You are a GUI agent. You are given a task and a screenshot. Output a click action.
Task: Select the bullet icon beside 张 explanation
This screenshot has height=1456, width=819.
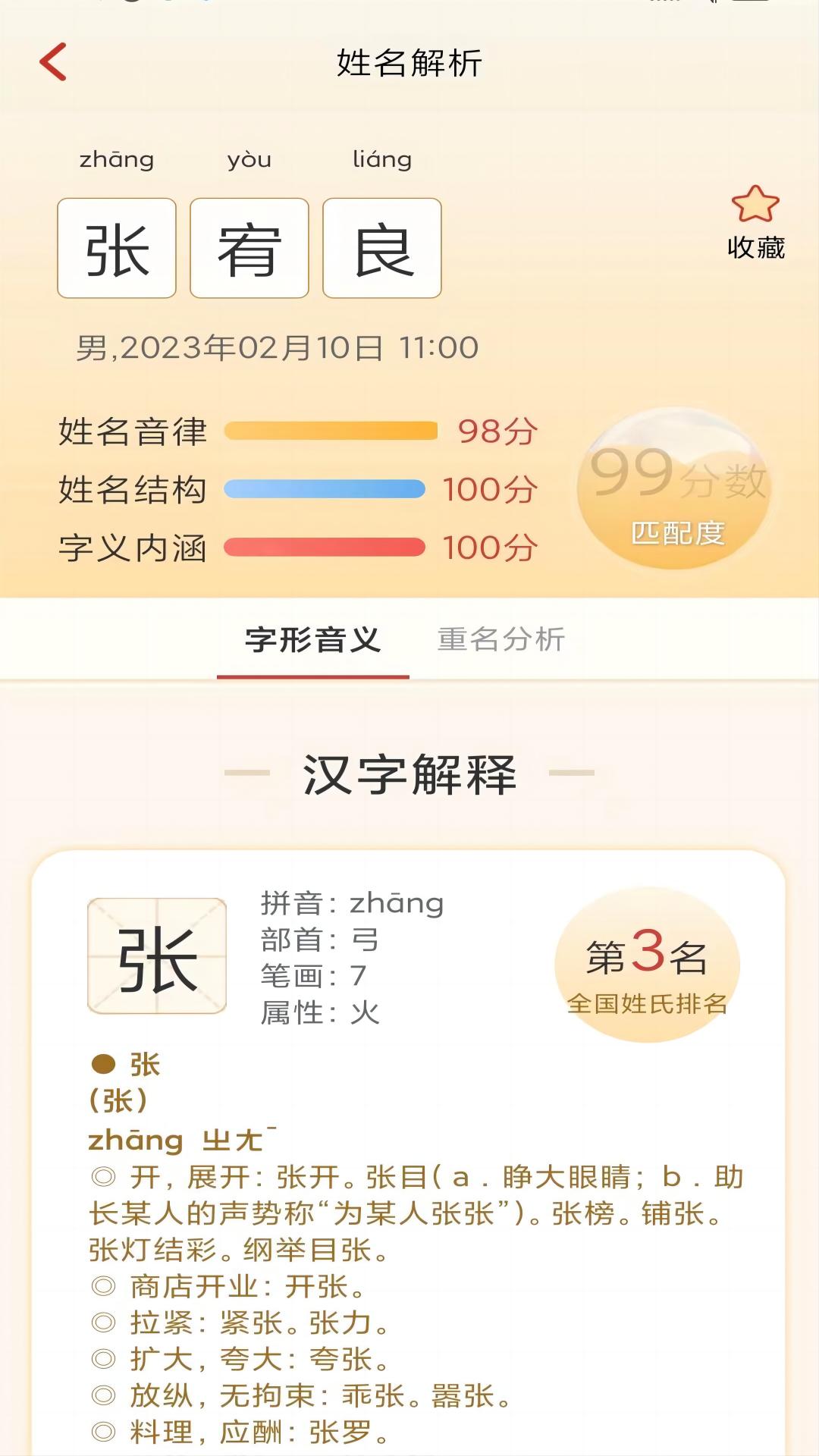[101, 1062]
